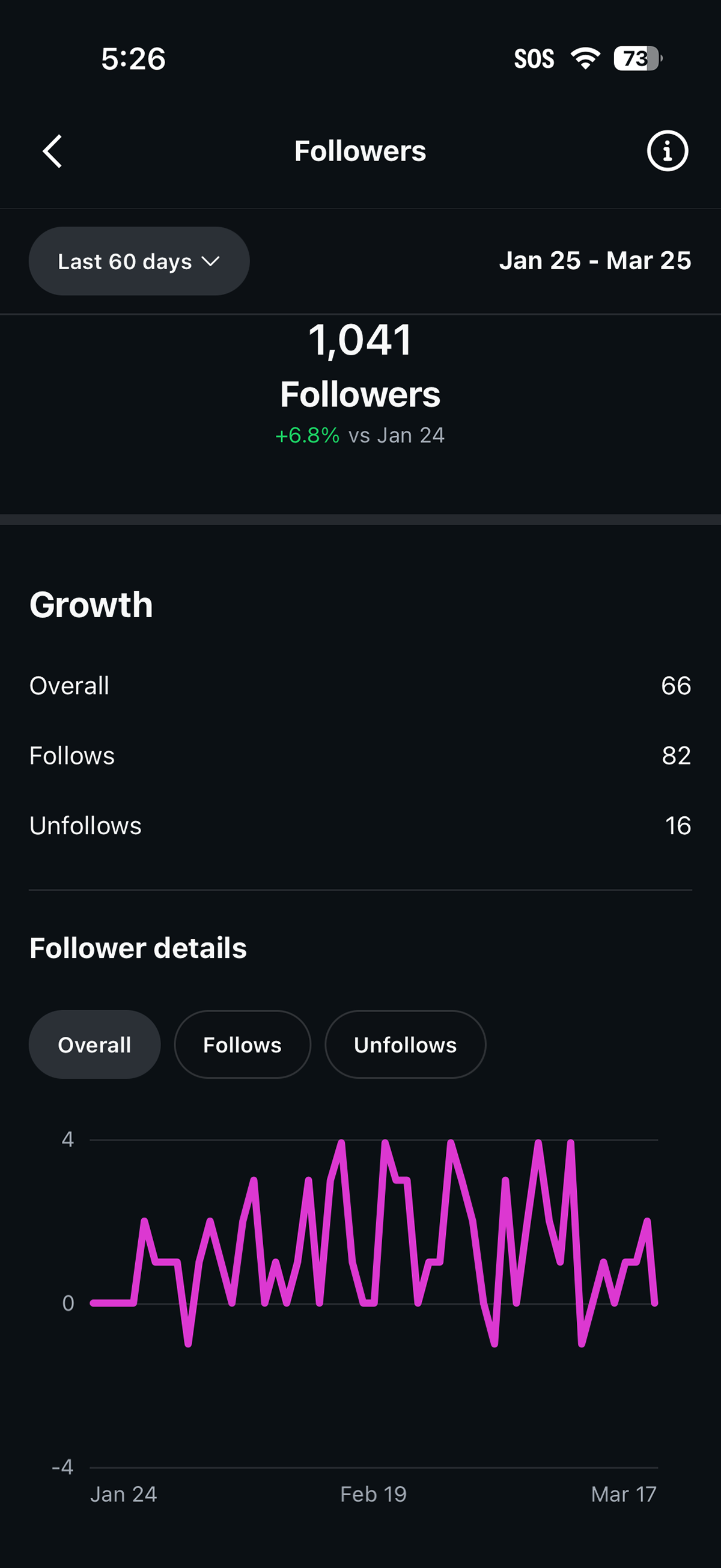Switch to the Follows chart chip
Image resolution: width=721 pixels, height=1568 pixels.
pyautogui.click(x=242, y=1045)
